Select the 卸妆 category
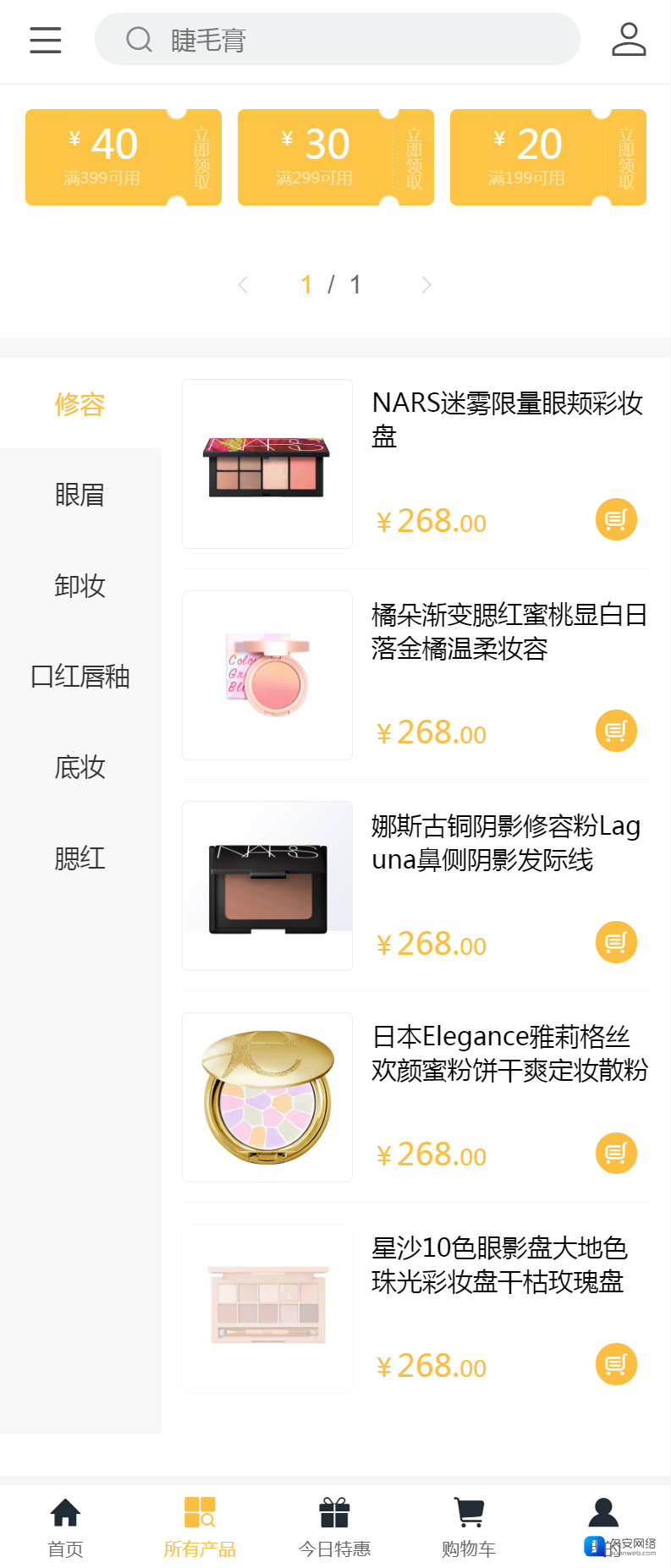This screenshot has width=671, height=1568. (80, 585)
